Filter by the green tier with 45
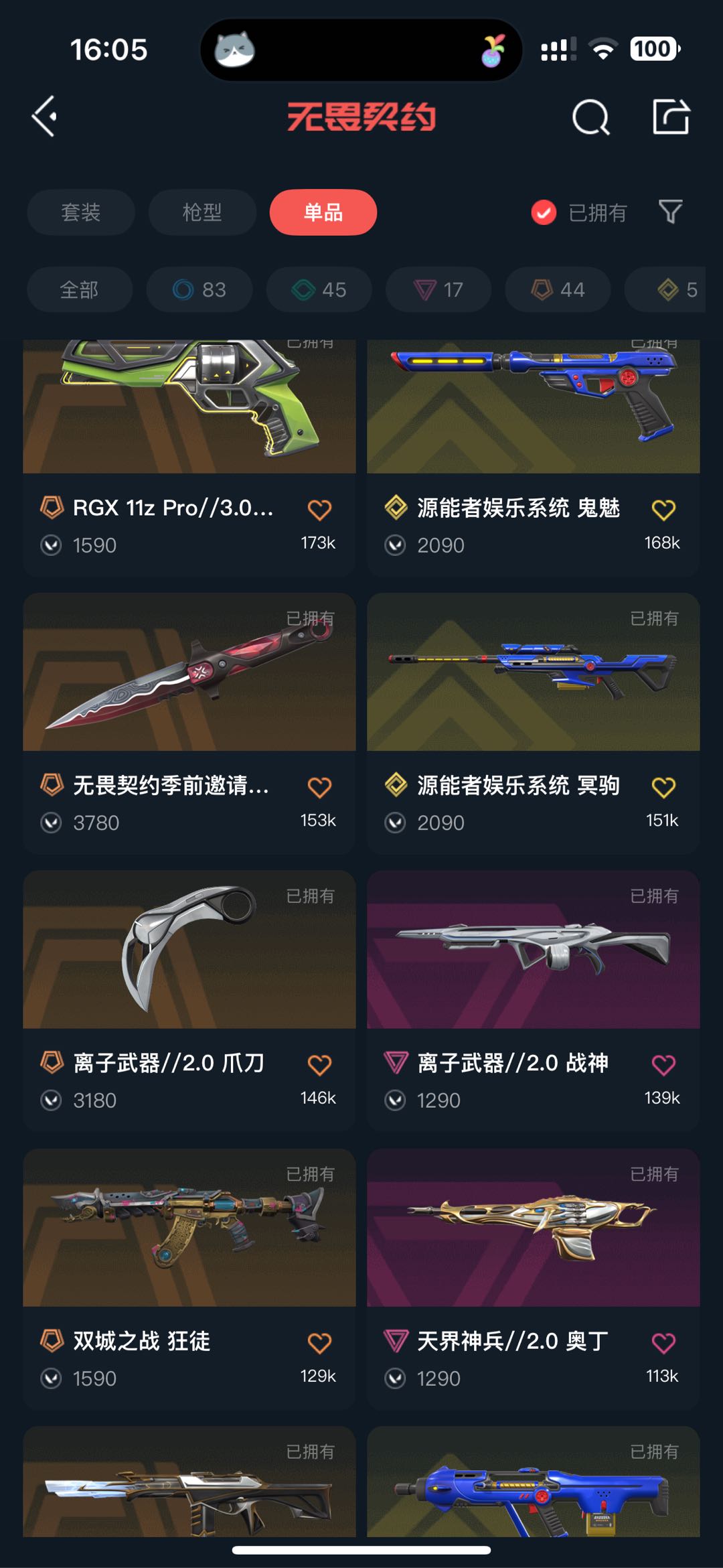 tap(319, 289)
